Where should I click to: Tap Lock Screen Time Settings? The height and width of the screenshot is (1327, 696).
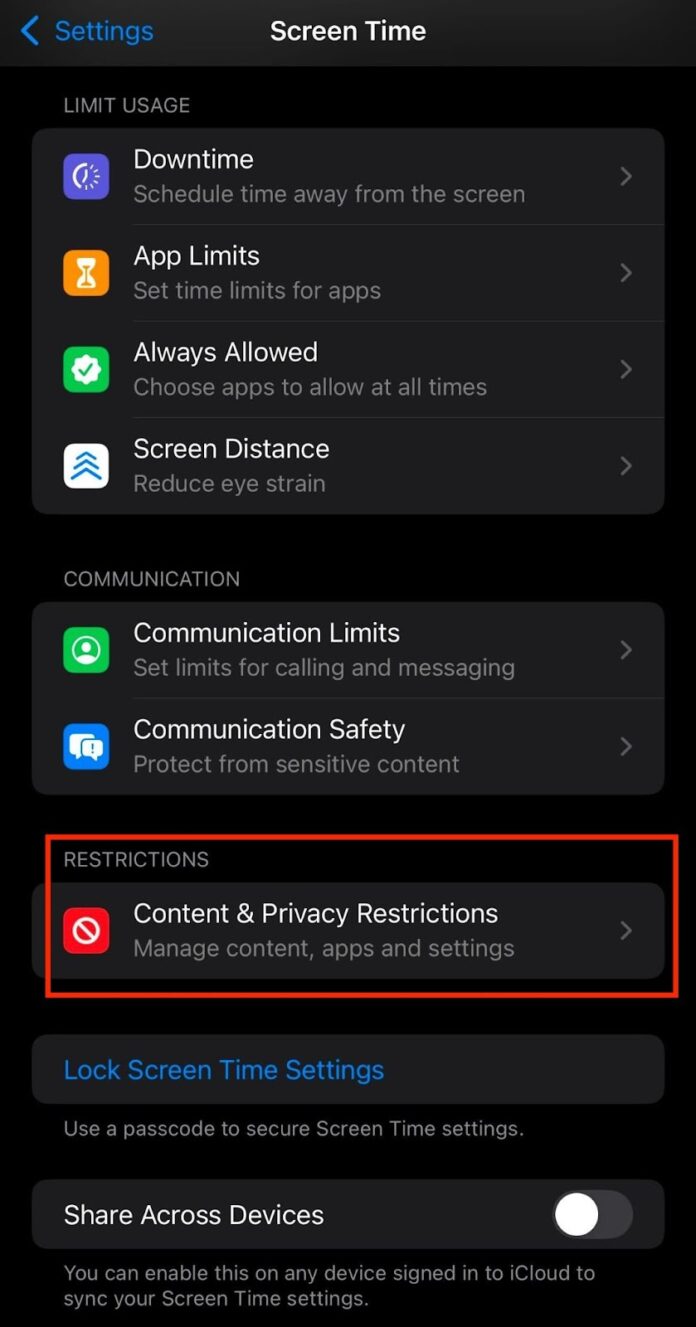pos(224,1070)
